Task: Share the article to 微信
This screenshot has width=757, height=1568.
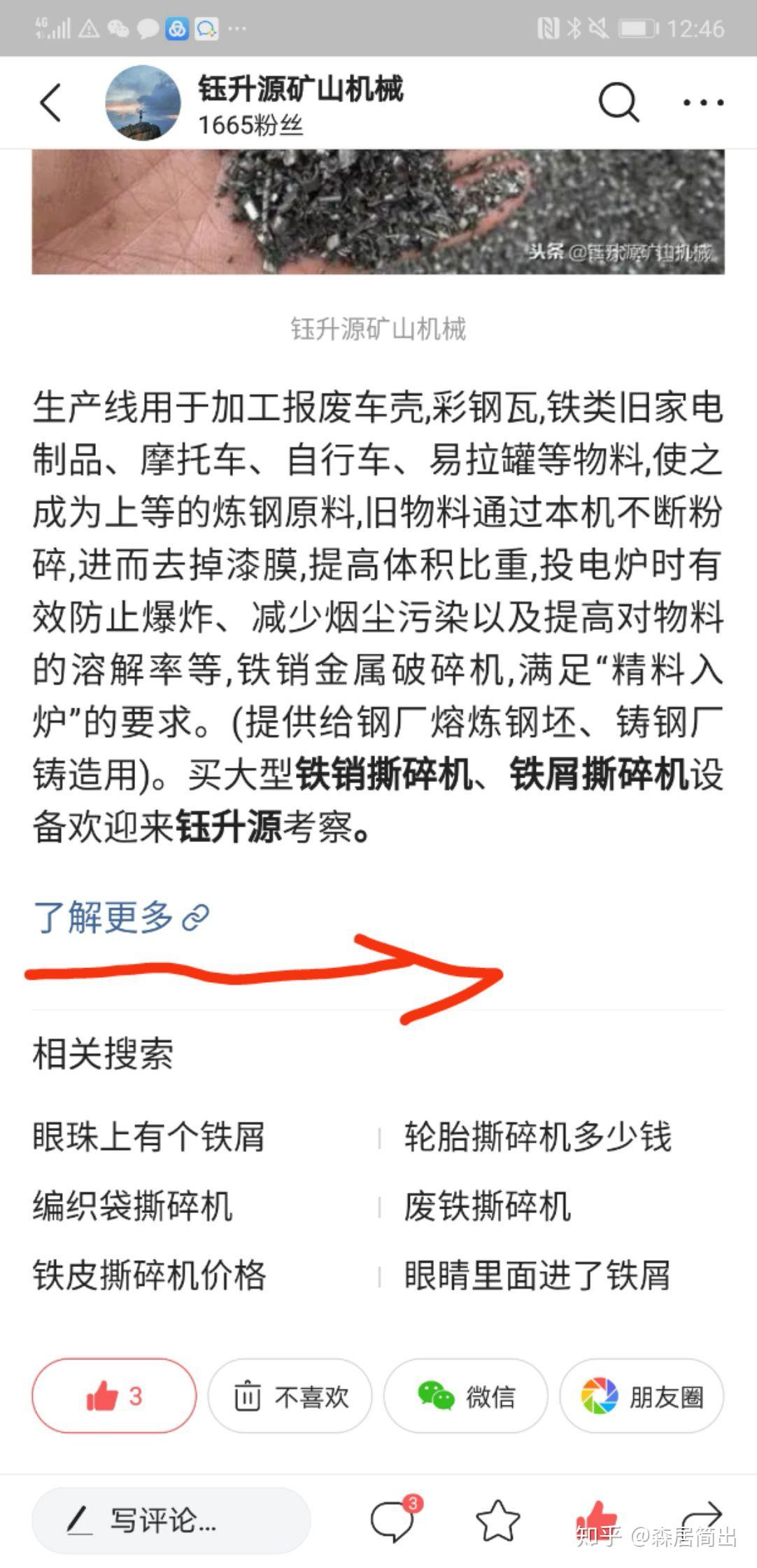Action: (x=465, y=1396)
